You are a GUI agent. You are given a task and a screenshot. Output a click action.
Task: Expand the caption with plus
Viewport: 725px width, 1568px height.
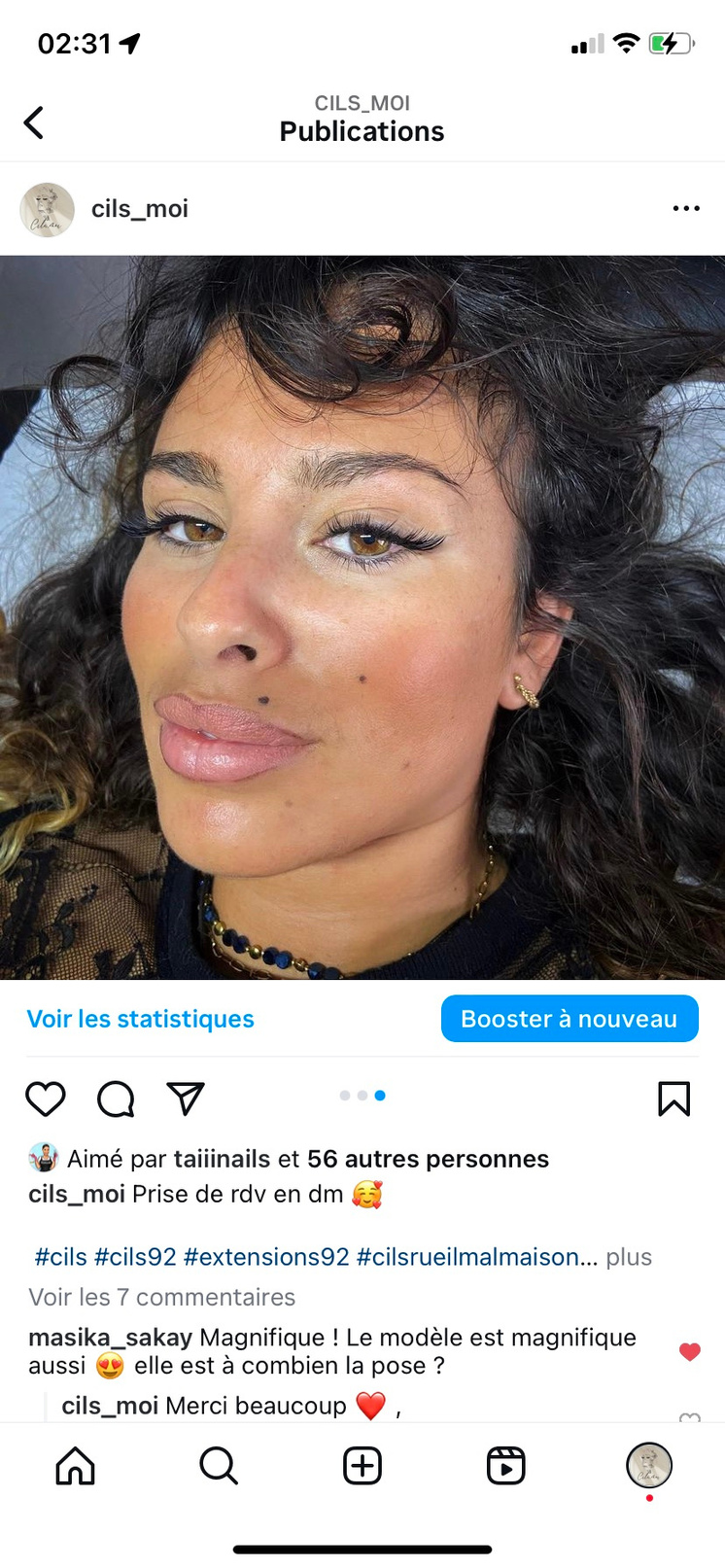coord(629,1257)
